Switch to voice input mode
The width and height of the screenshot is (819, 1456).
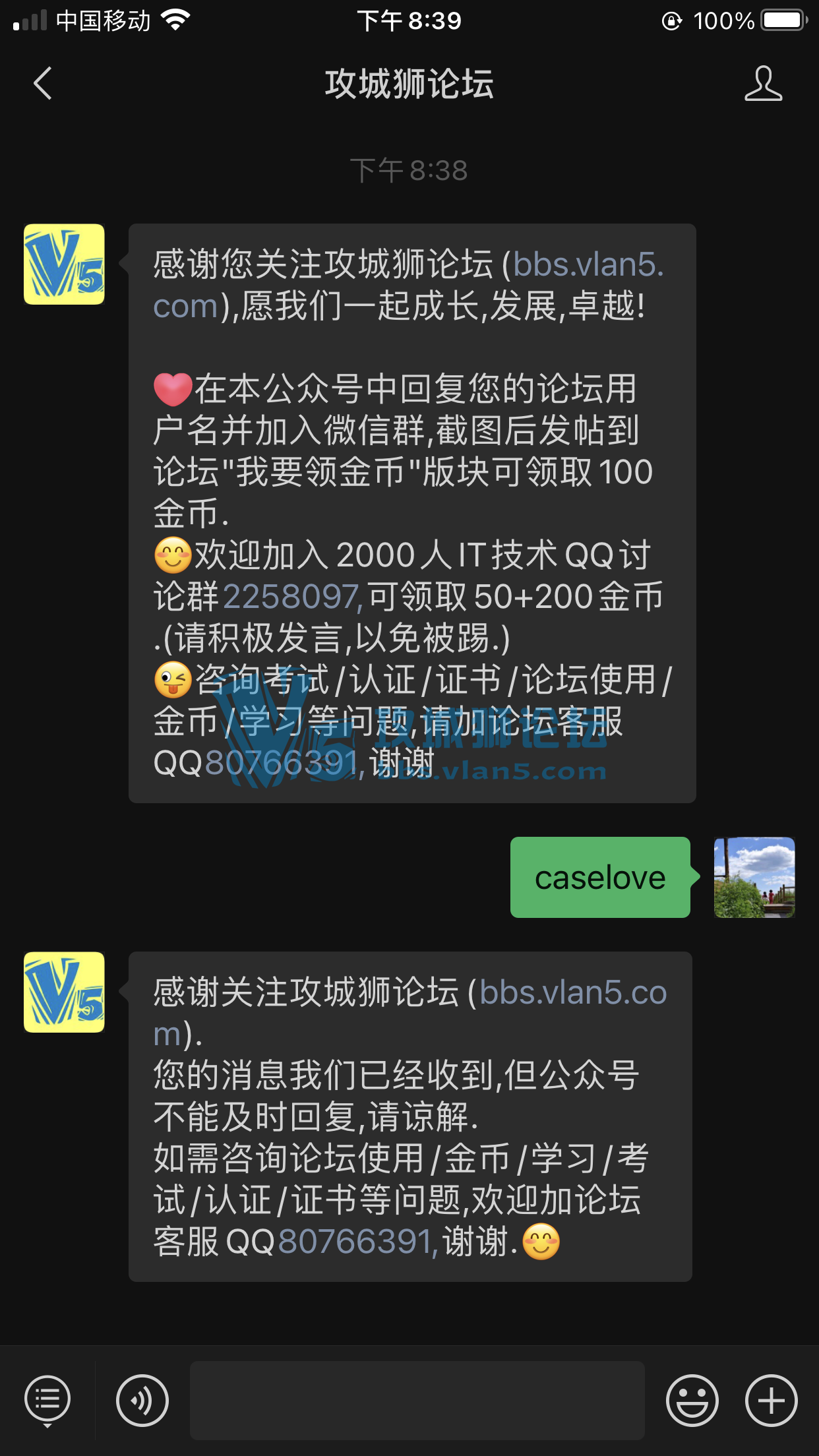[x=142, y=1400]
